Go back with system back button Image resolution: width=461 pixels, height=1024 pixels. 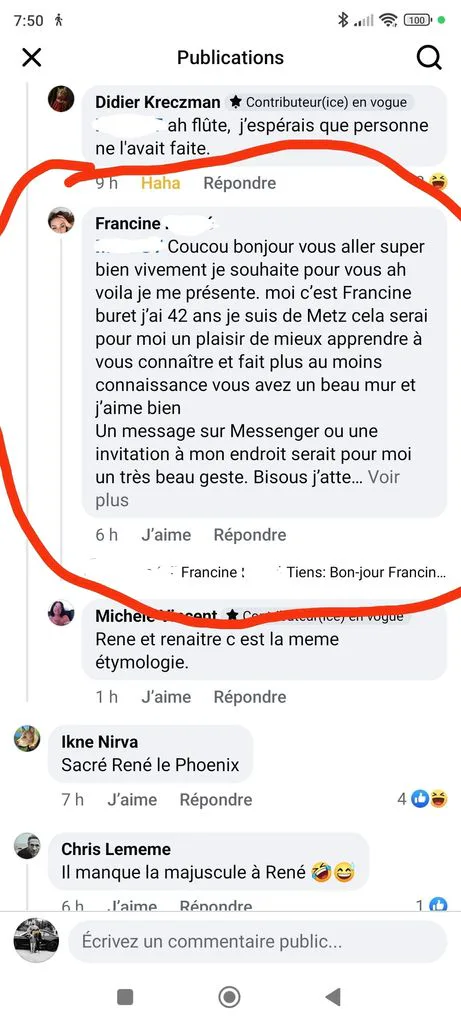tap(333, 997)
